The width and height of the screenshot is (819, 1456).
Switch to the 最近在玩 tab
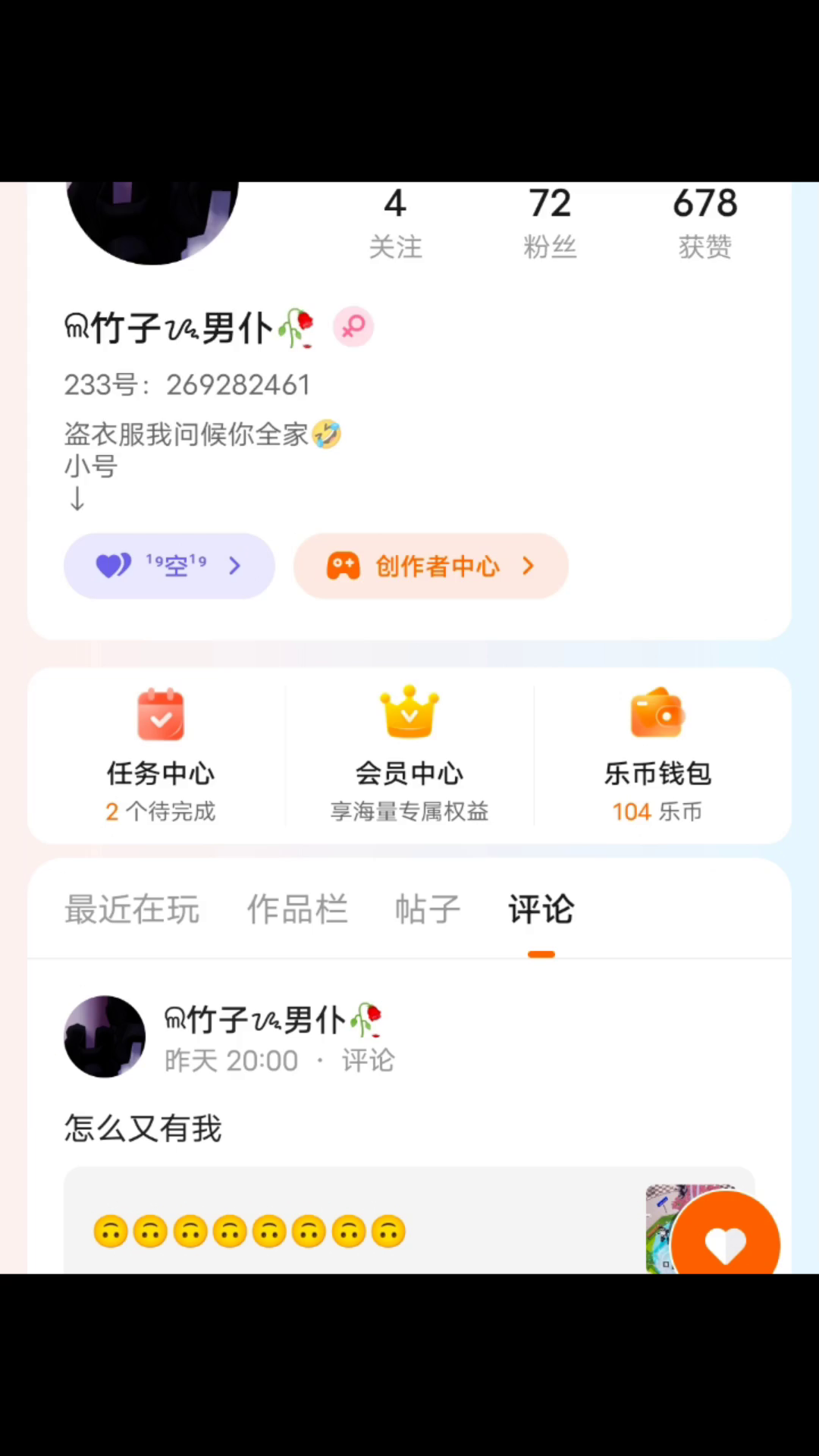(132, 909)
